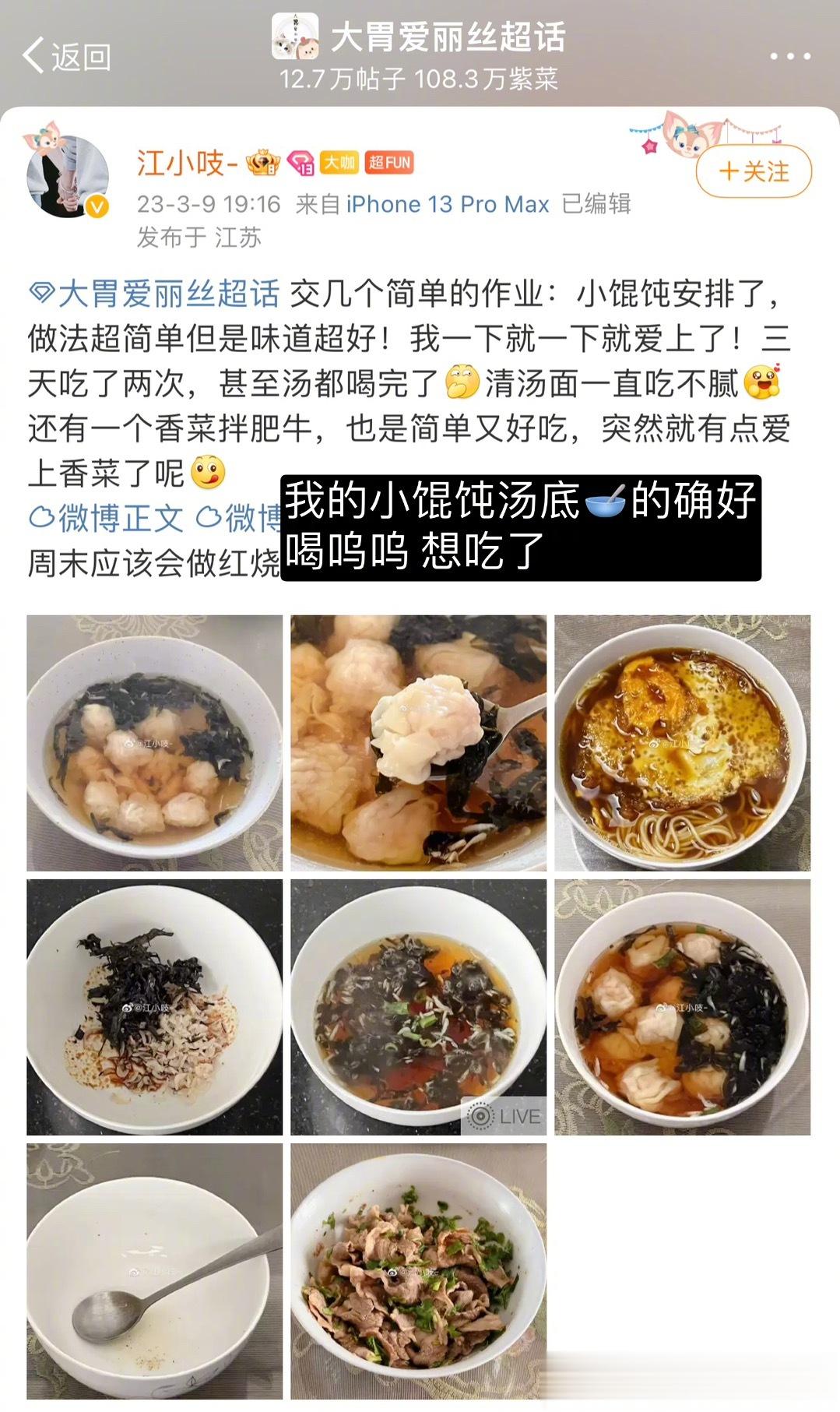This screenshot has height=1412, width=840.
Task: View the first wonton soup bowl photo
Action: pos(154,742)
